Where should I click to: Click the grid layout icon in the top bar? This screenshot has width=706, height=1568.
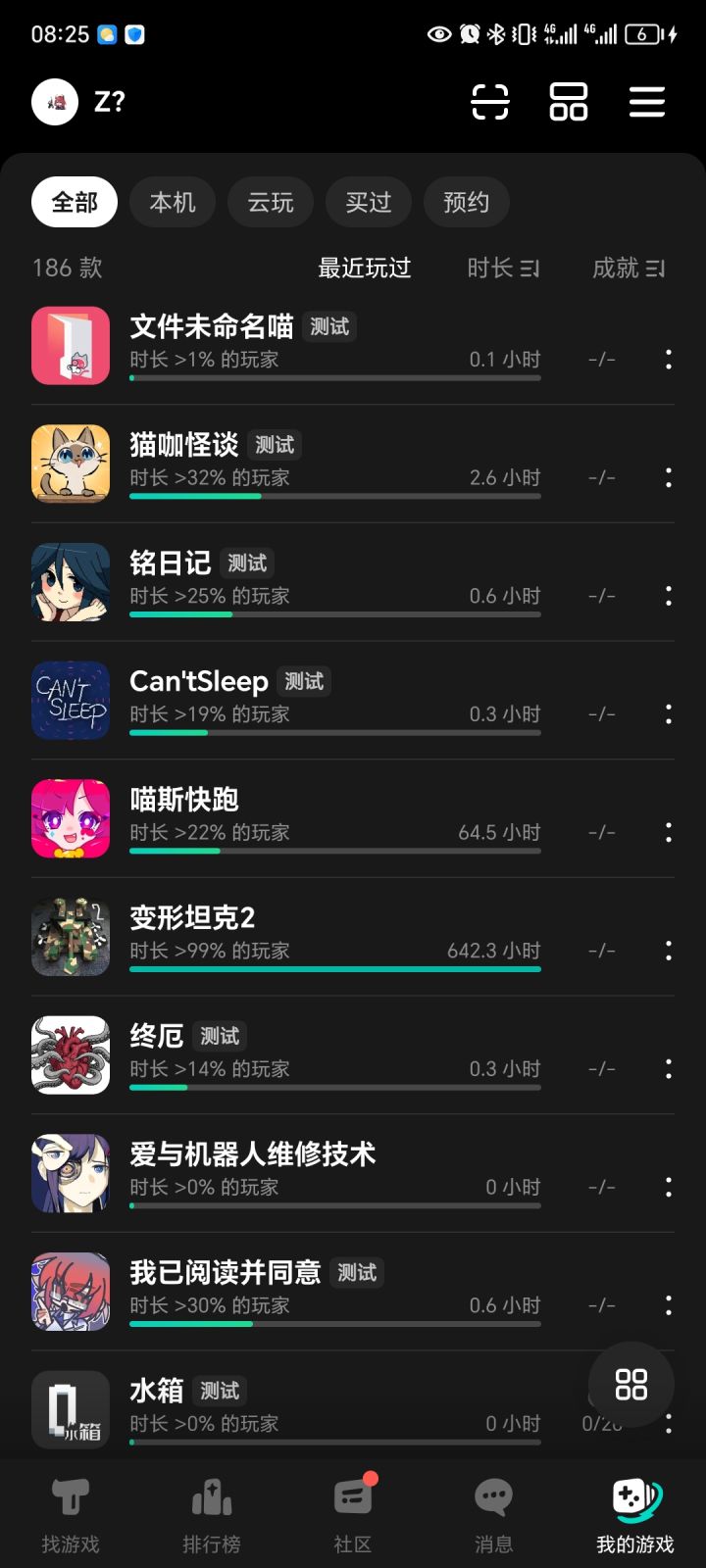569,102
